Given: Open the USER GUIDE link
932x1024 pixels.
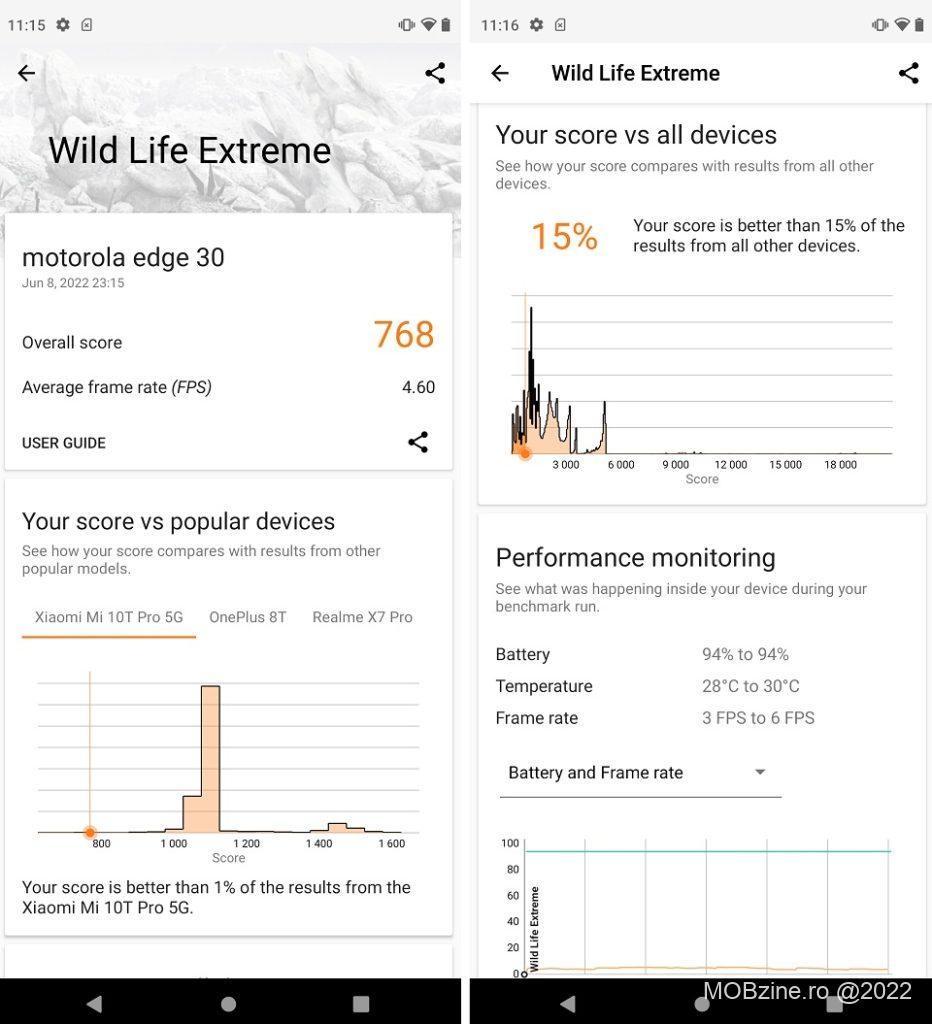Looking at the screenshot, I should (x=64, y=443).
